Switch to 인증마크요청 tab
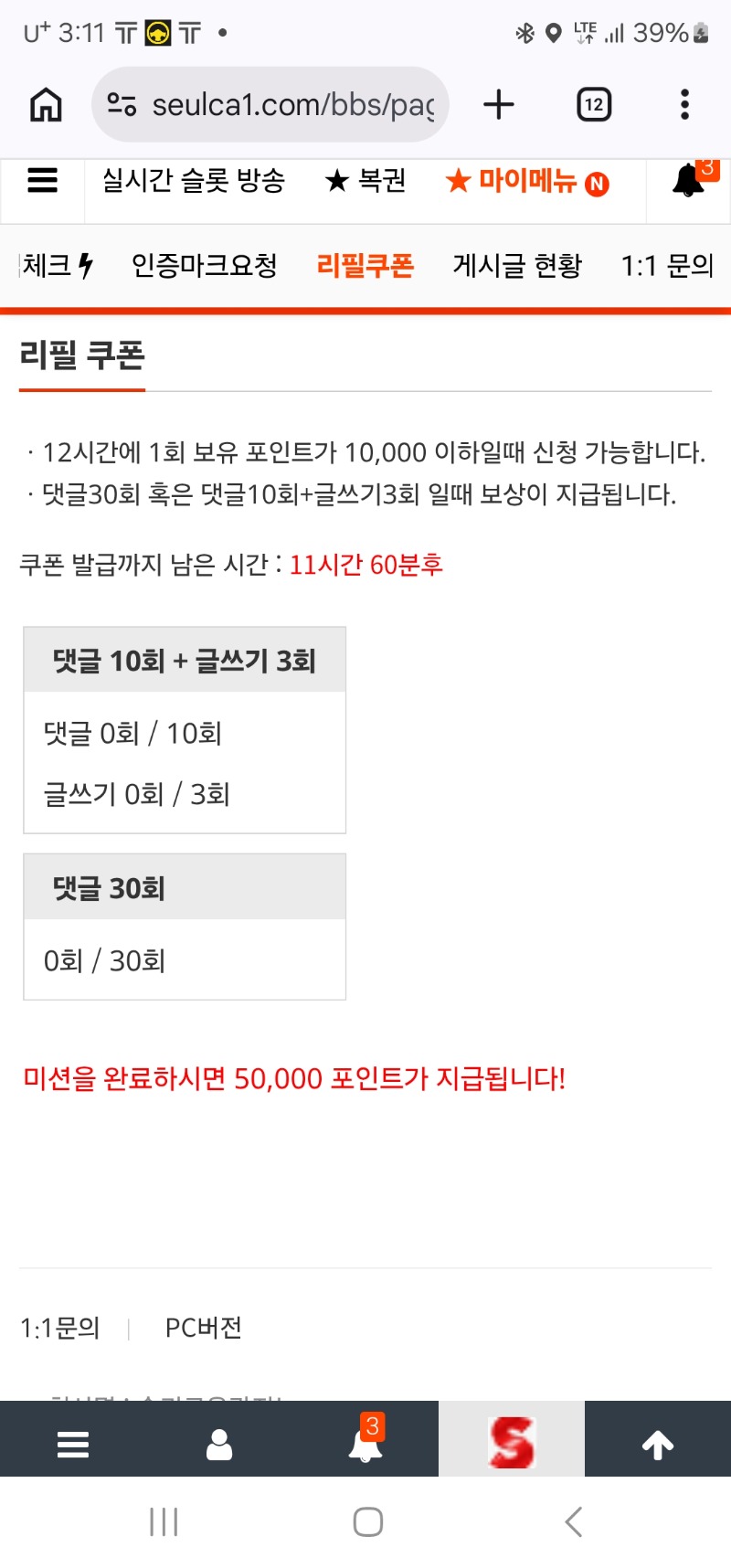 pos(204,266)
